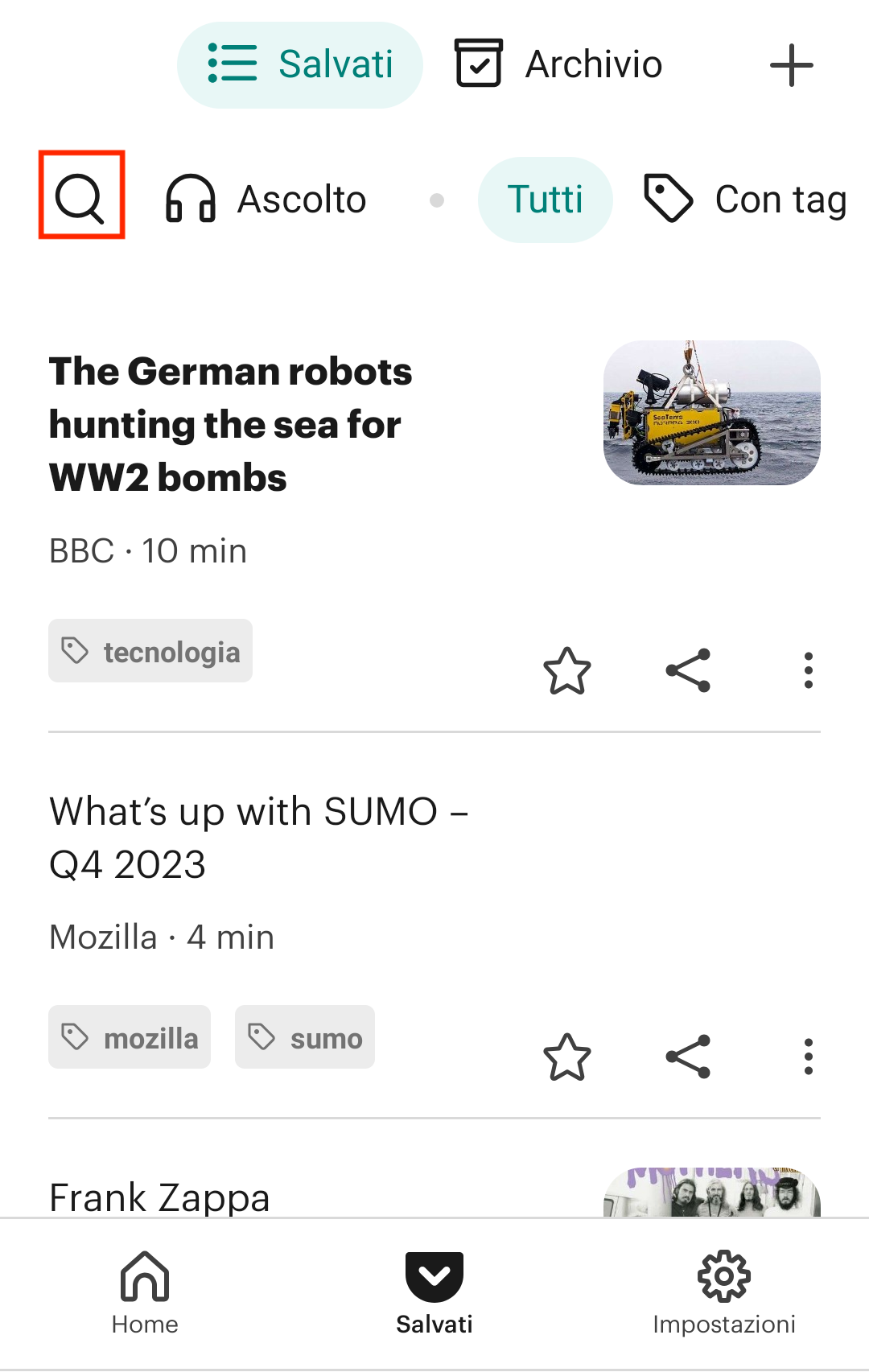Star the SUMO Q4 2023 article

(567, 1057)
